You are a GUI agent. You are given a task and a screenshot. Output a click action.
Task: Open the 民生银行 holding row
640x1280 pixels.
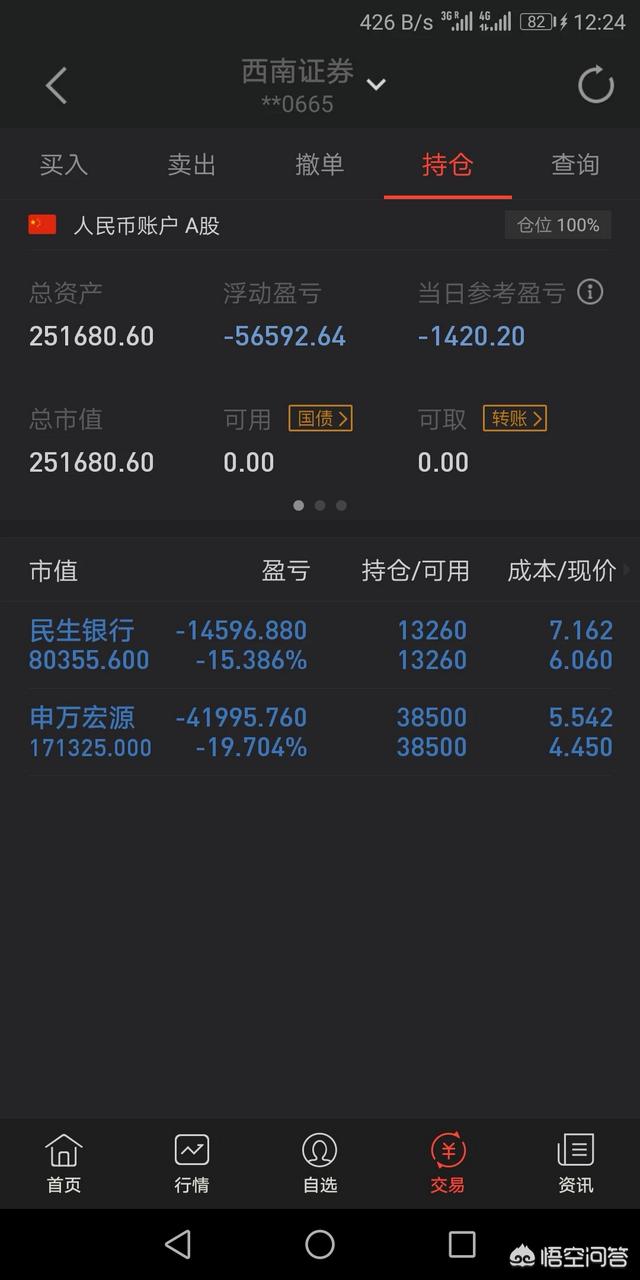pos(320,645)
